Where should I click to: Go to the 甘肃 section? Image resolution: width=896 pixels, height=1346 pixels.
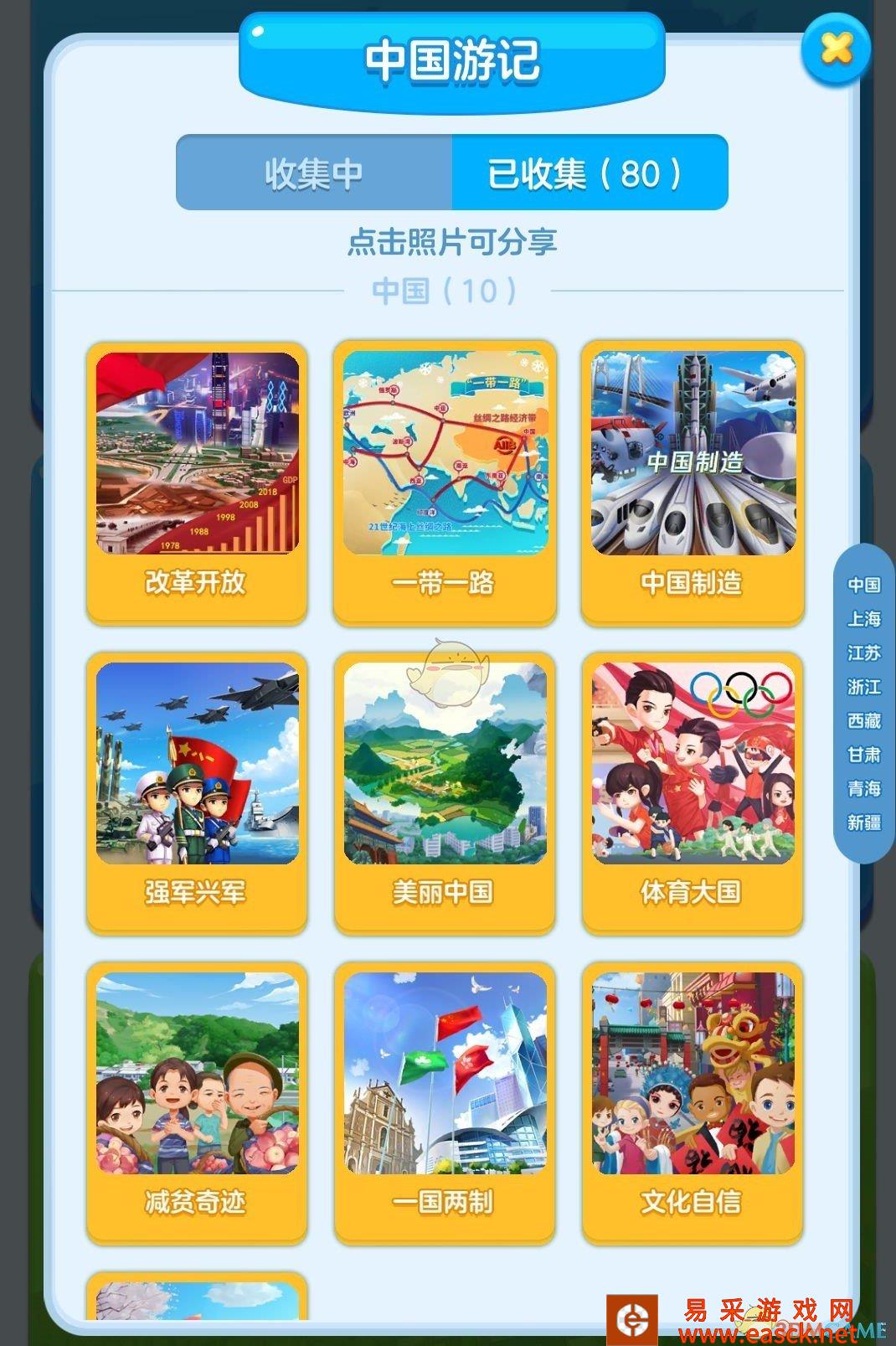click(863, 755)
